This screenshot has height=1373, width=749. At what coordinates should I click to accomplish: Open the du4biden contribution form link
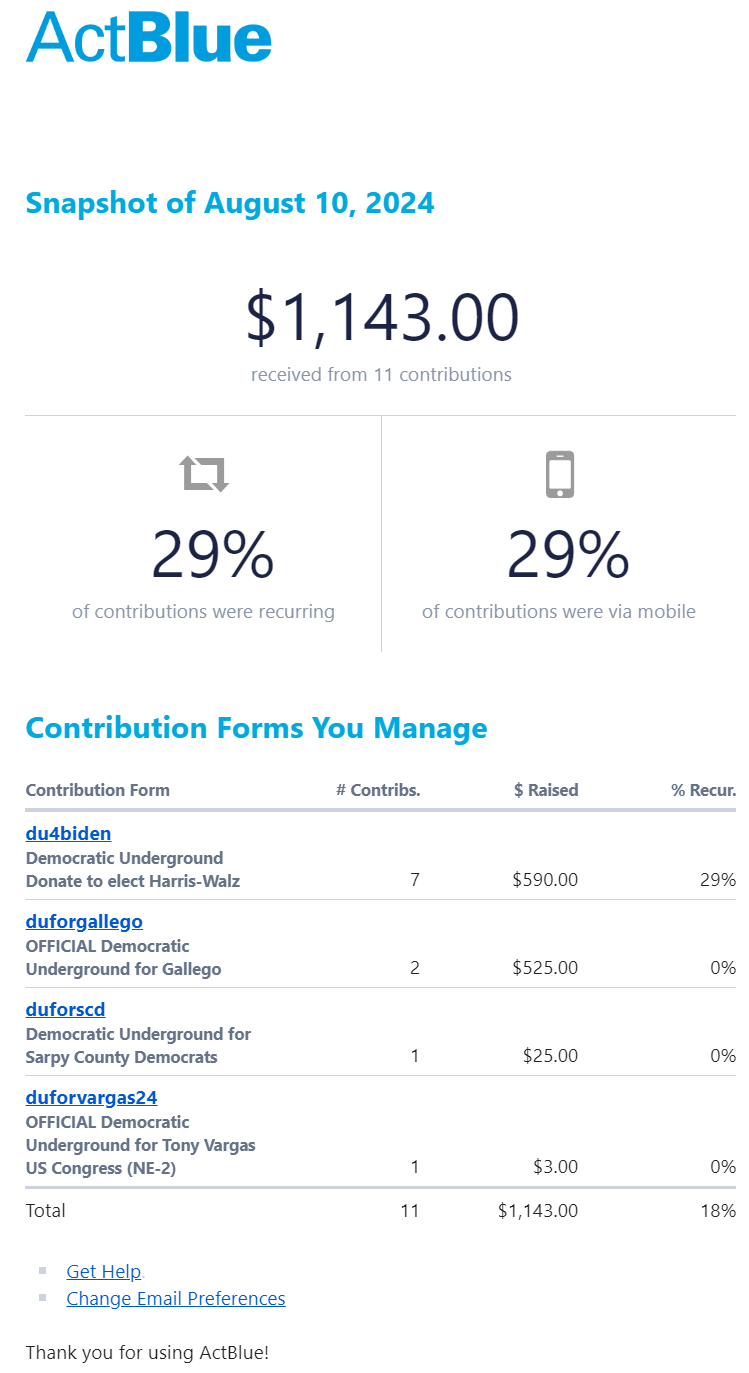[68, 833]
